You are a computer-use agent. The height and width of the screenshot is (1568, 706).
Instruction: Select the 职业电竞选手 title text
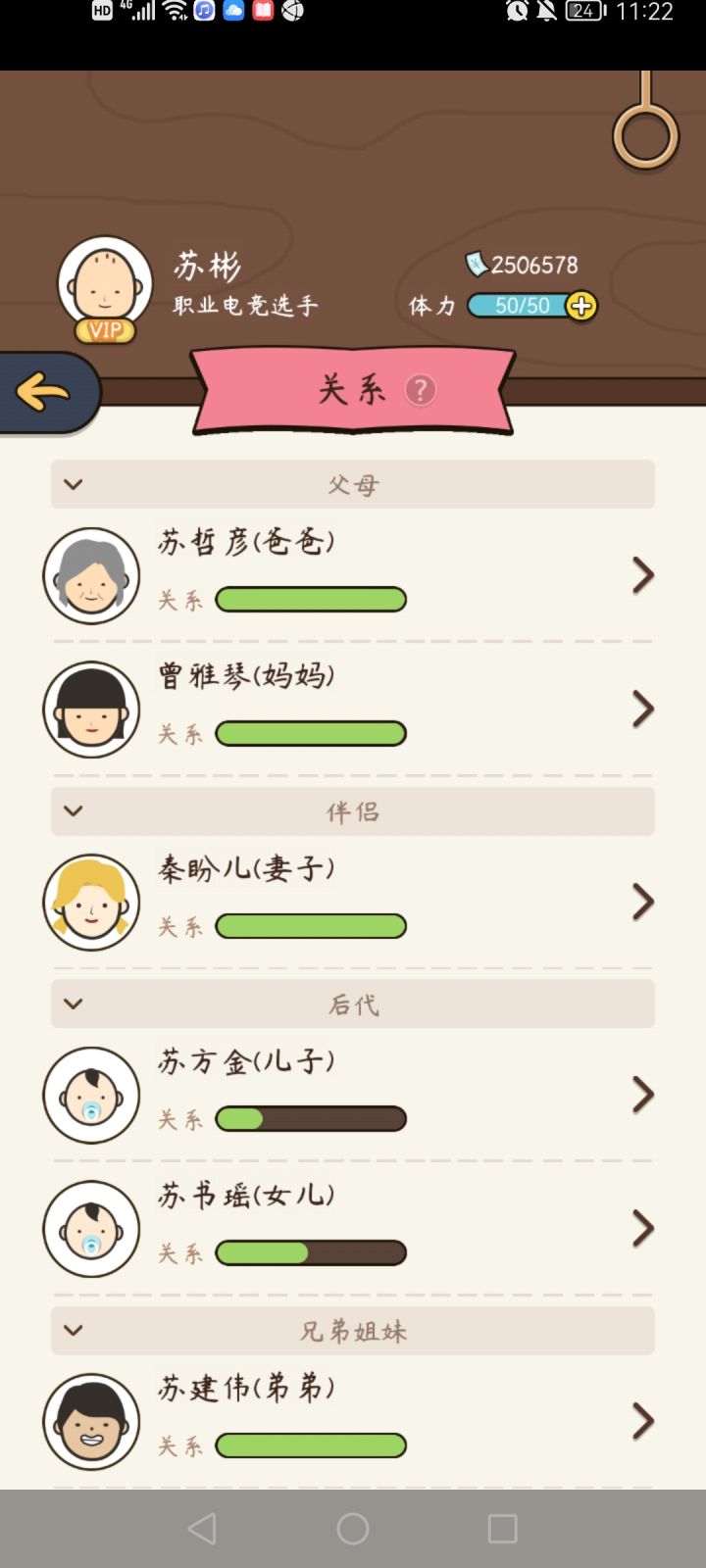click(242, 305)
